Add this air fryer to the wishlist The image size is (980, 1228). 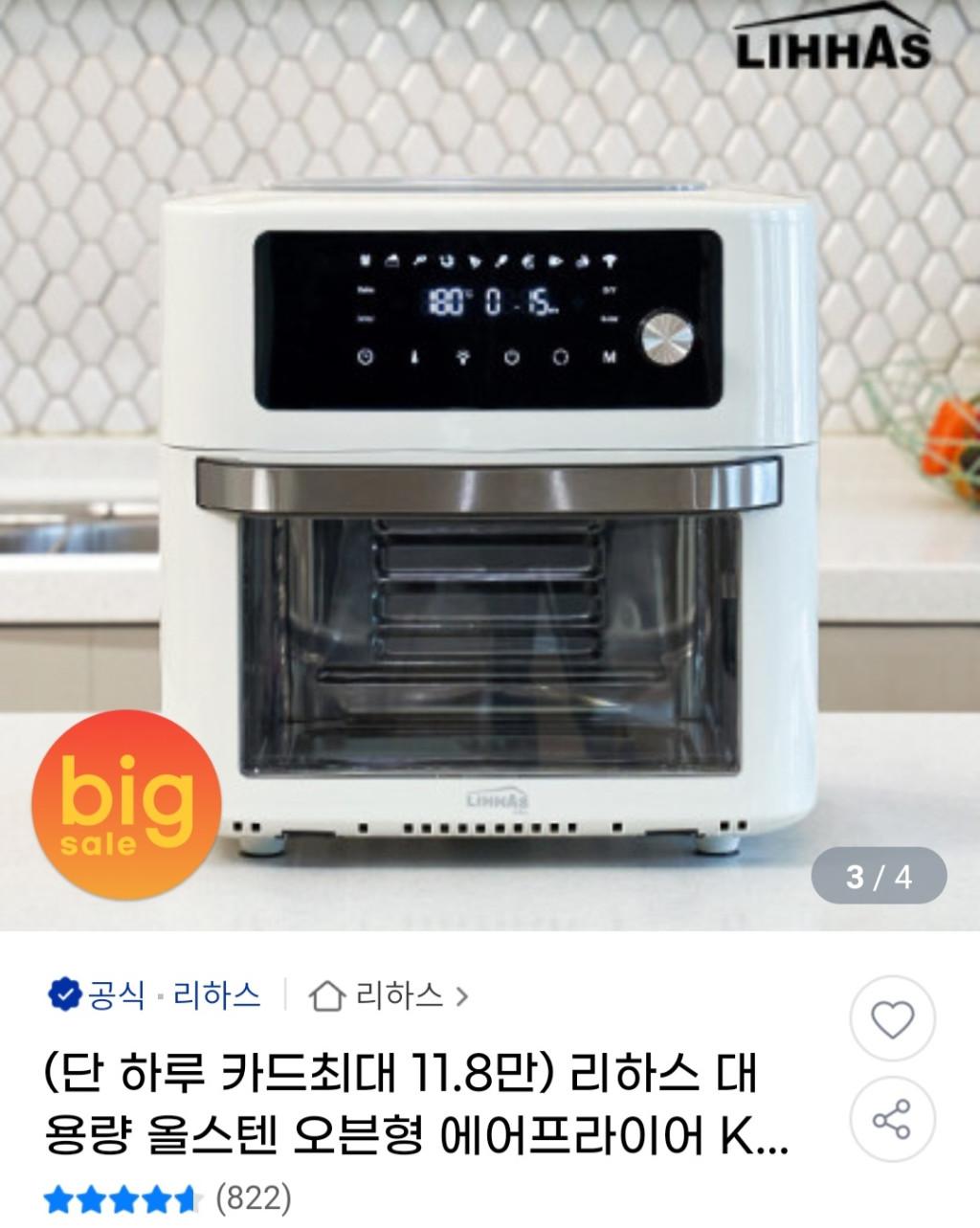(892, 1020)
